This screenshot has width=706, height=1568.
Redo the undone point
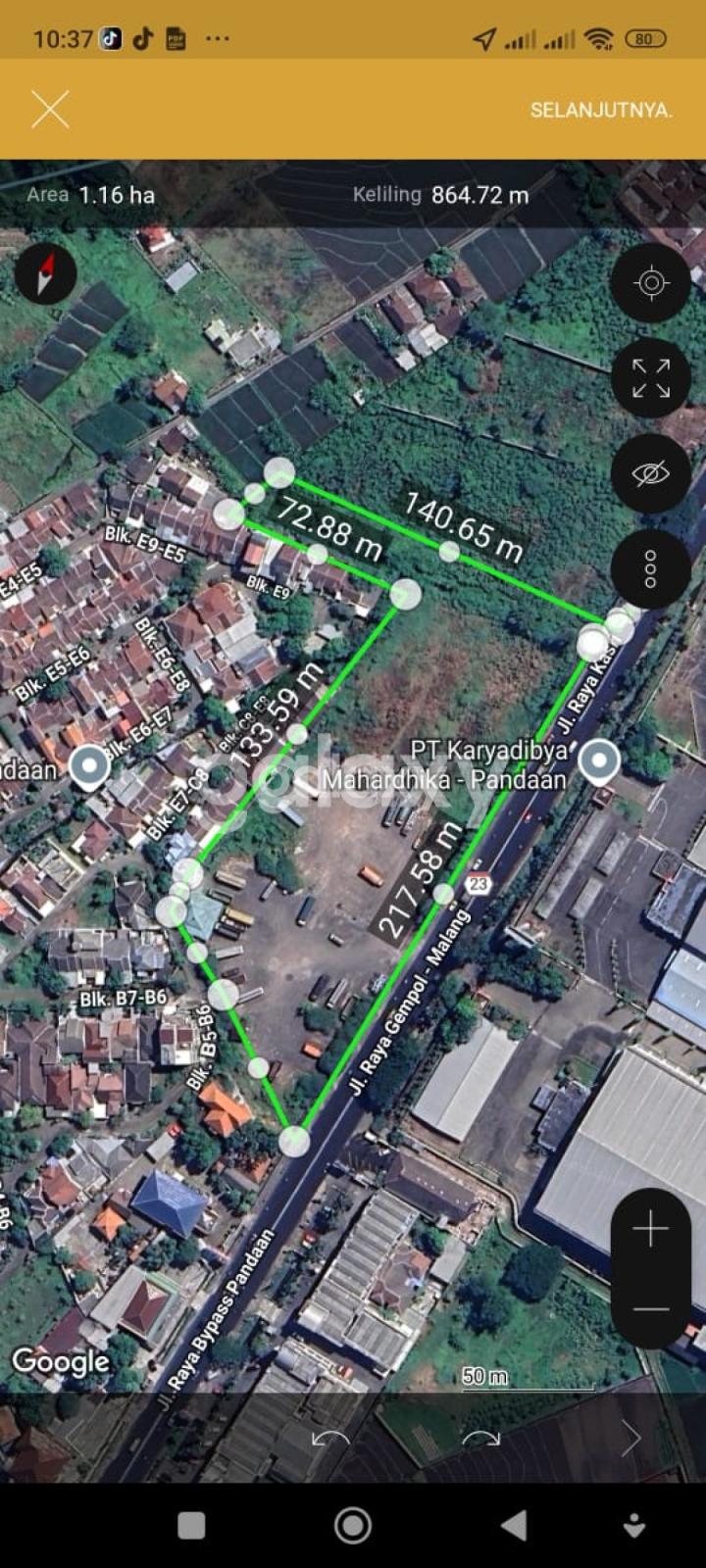point(480,1439)
